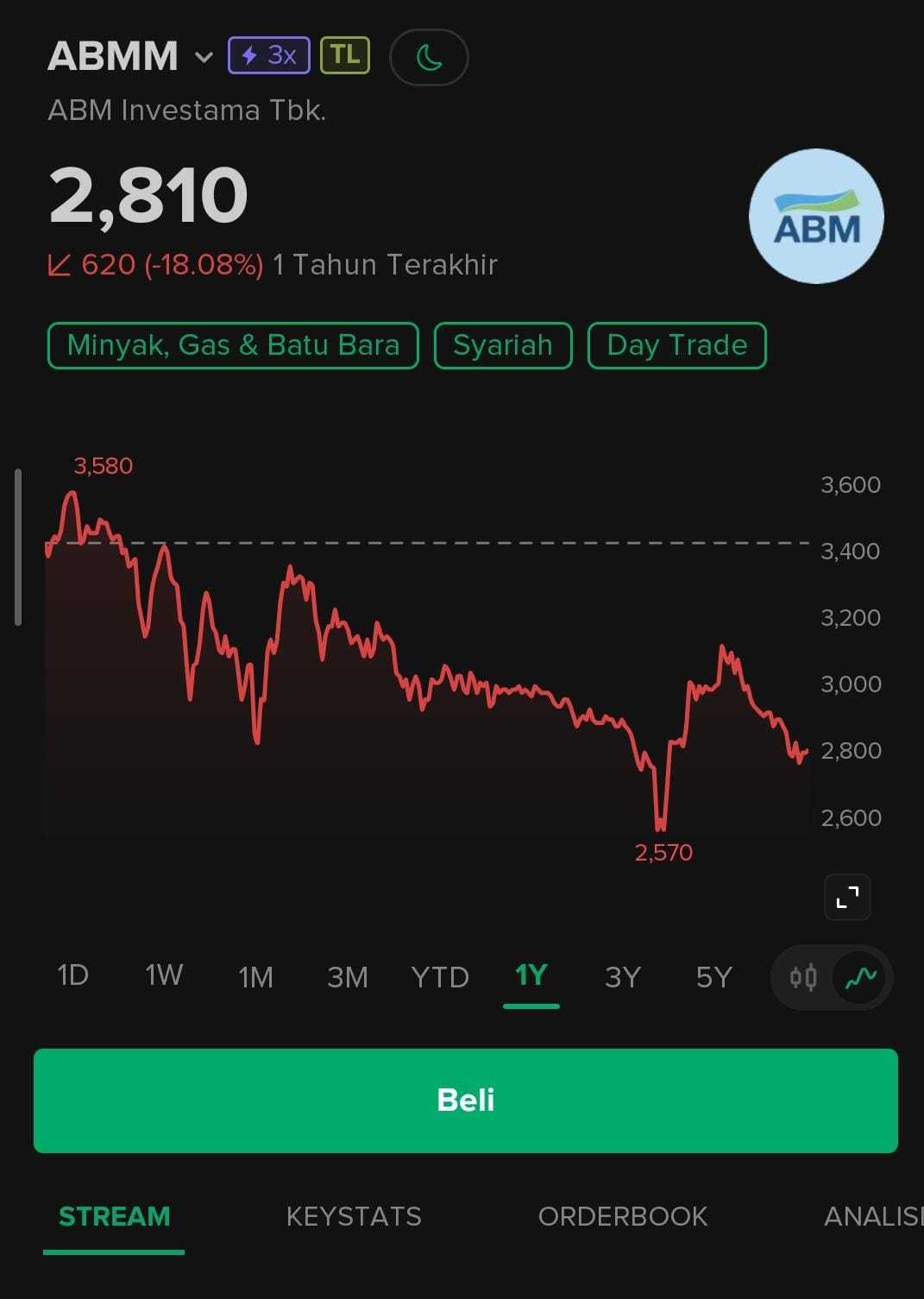Show the 1M chart range
Viewport: 924px width, 1299px height.
pos(255,977)
